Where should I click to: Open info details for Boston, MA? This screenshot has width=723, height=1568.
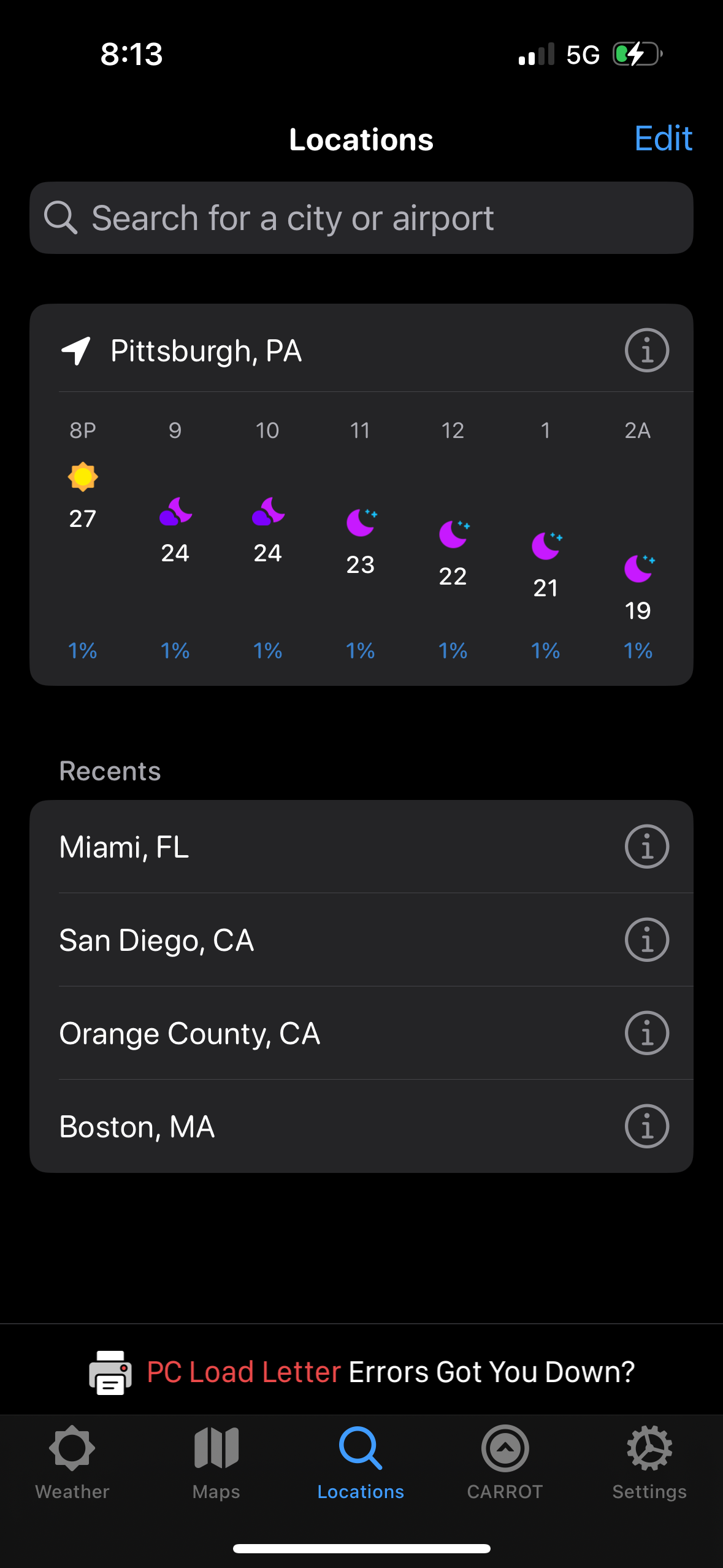click(x=646, y=1126)
